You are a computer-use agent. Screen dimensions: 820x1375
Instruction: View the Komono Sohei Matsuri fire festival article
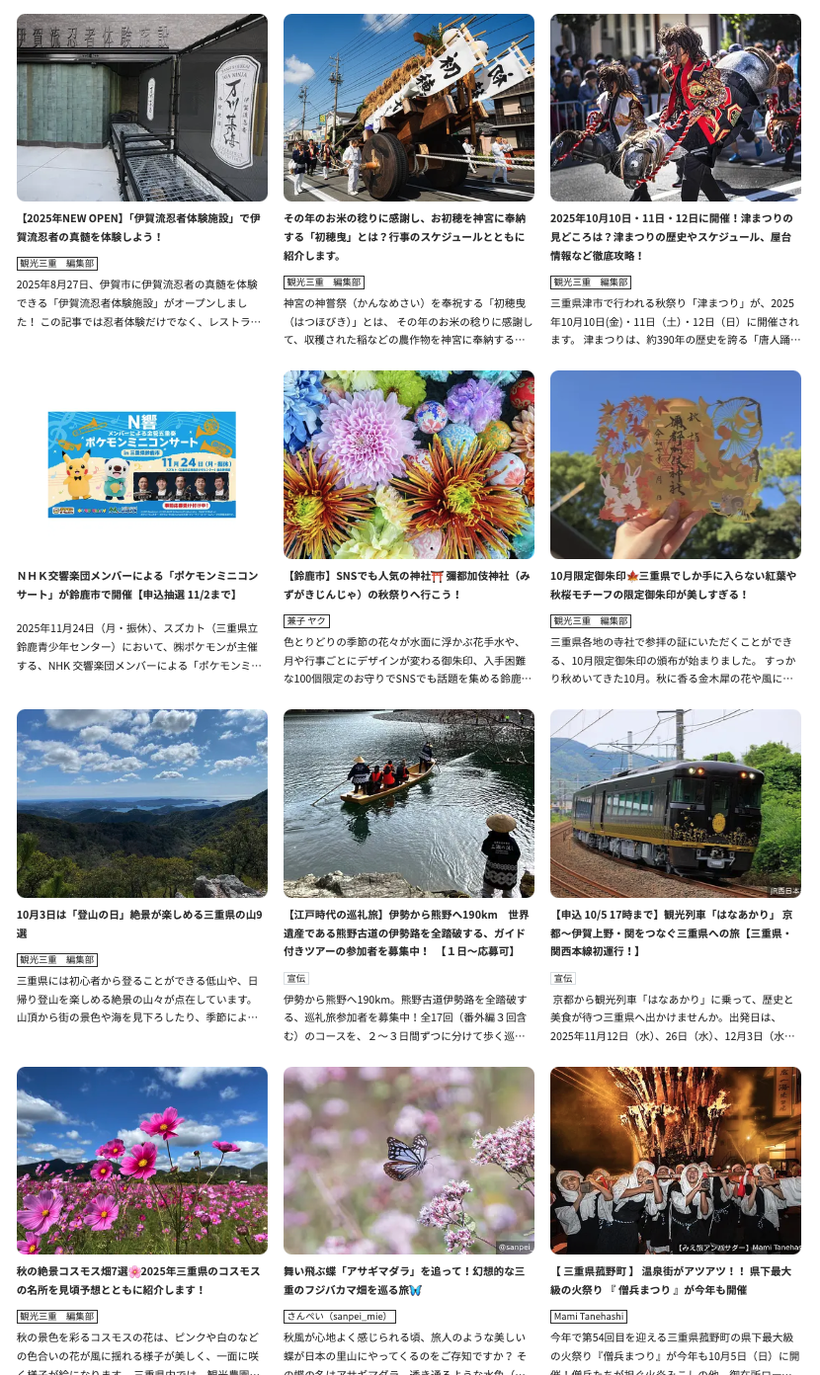tap(674, 1280)
